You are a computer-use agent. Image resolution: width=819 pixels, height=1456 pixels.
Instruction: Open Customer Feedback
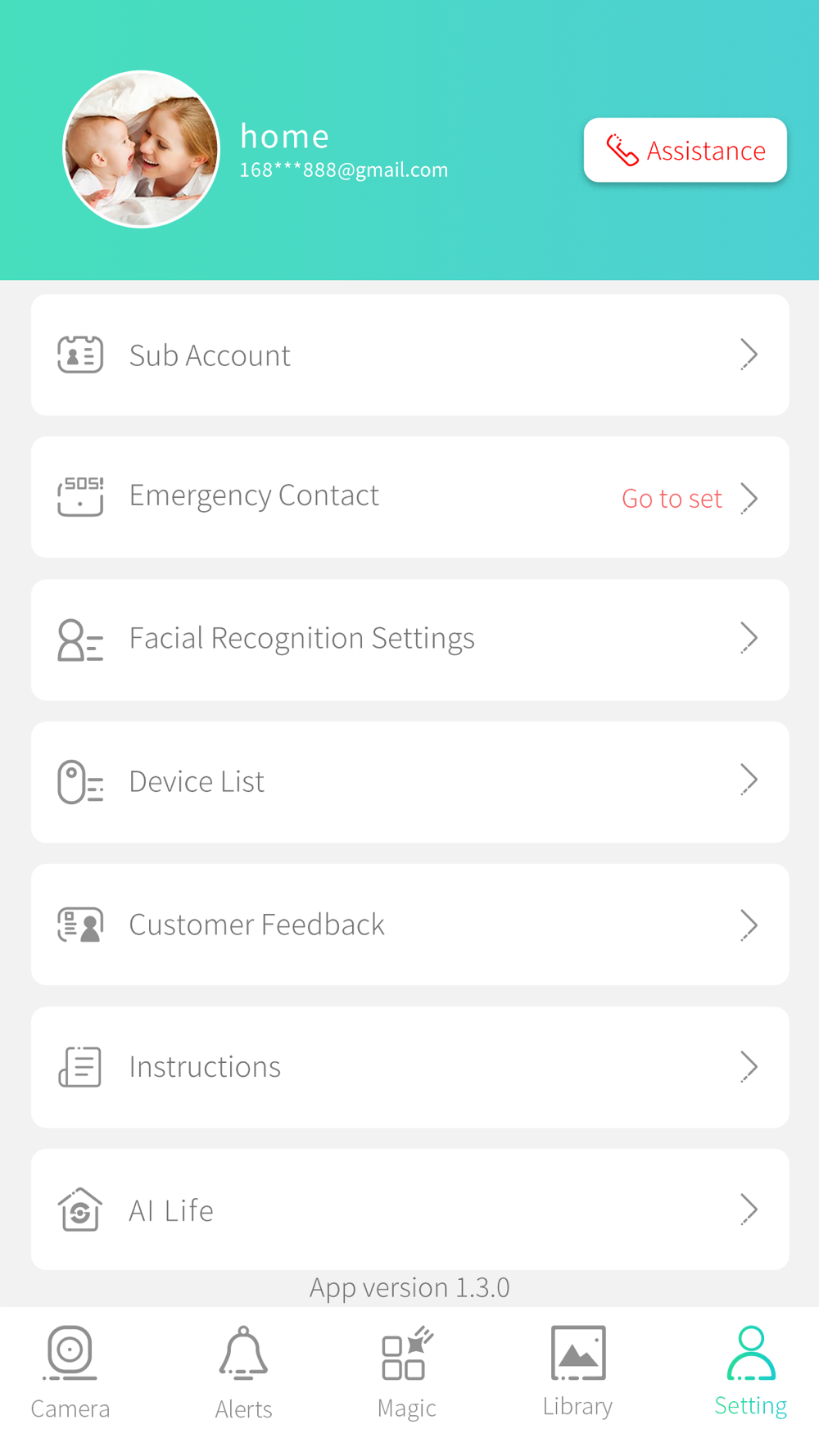pyautogui.click(x=409, y=925)
